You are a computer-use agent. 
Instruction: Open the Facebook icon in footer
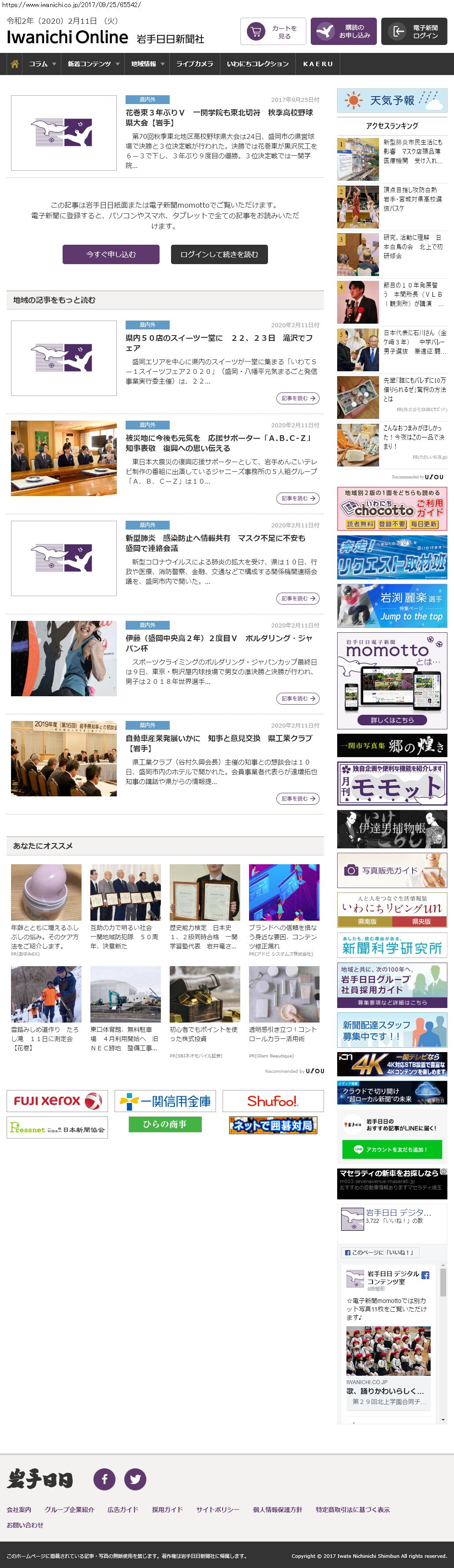[104, 1478]
